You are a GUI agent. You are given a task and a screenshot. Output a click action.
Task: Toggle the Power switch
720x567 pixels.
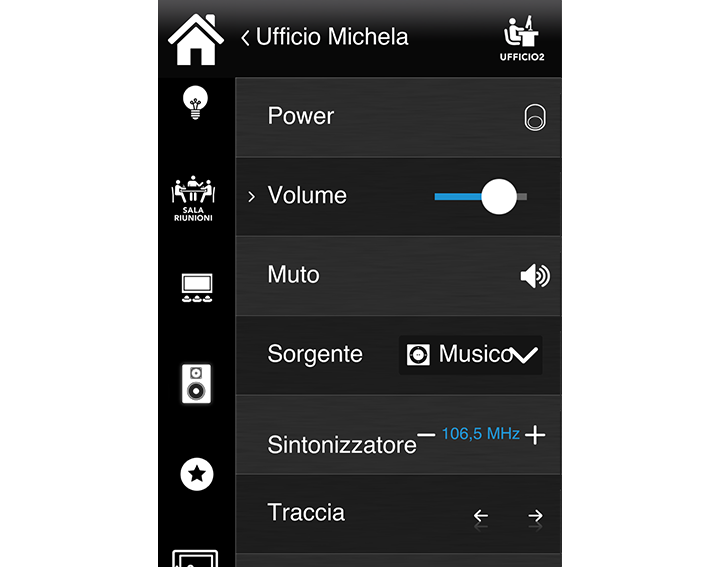535,118
